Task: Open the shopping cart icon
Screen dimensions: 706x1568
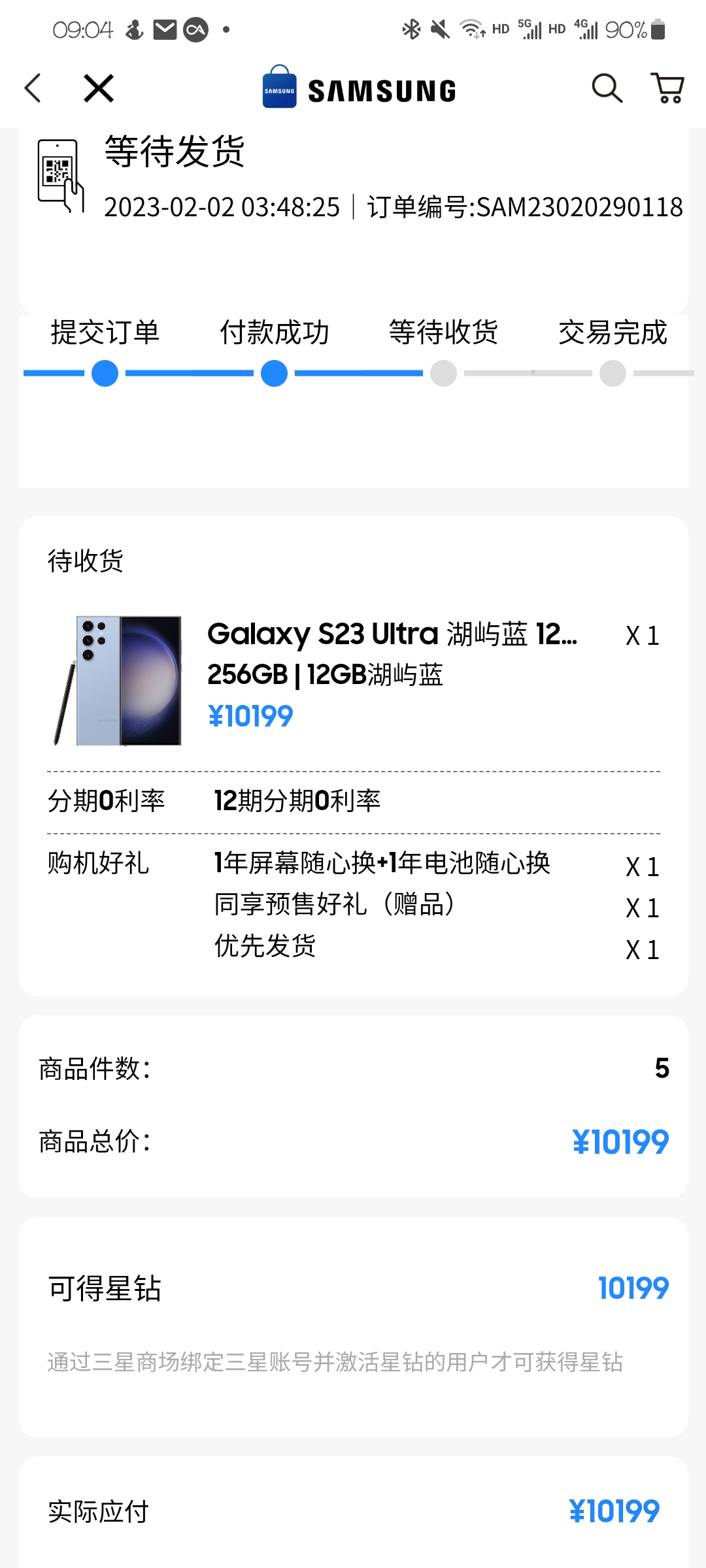Action: click(x=667, y=88)
